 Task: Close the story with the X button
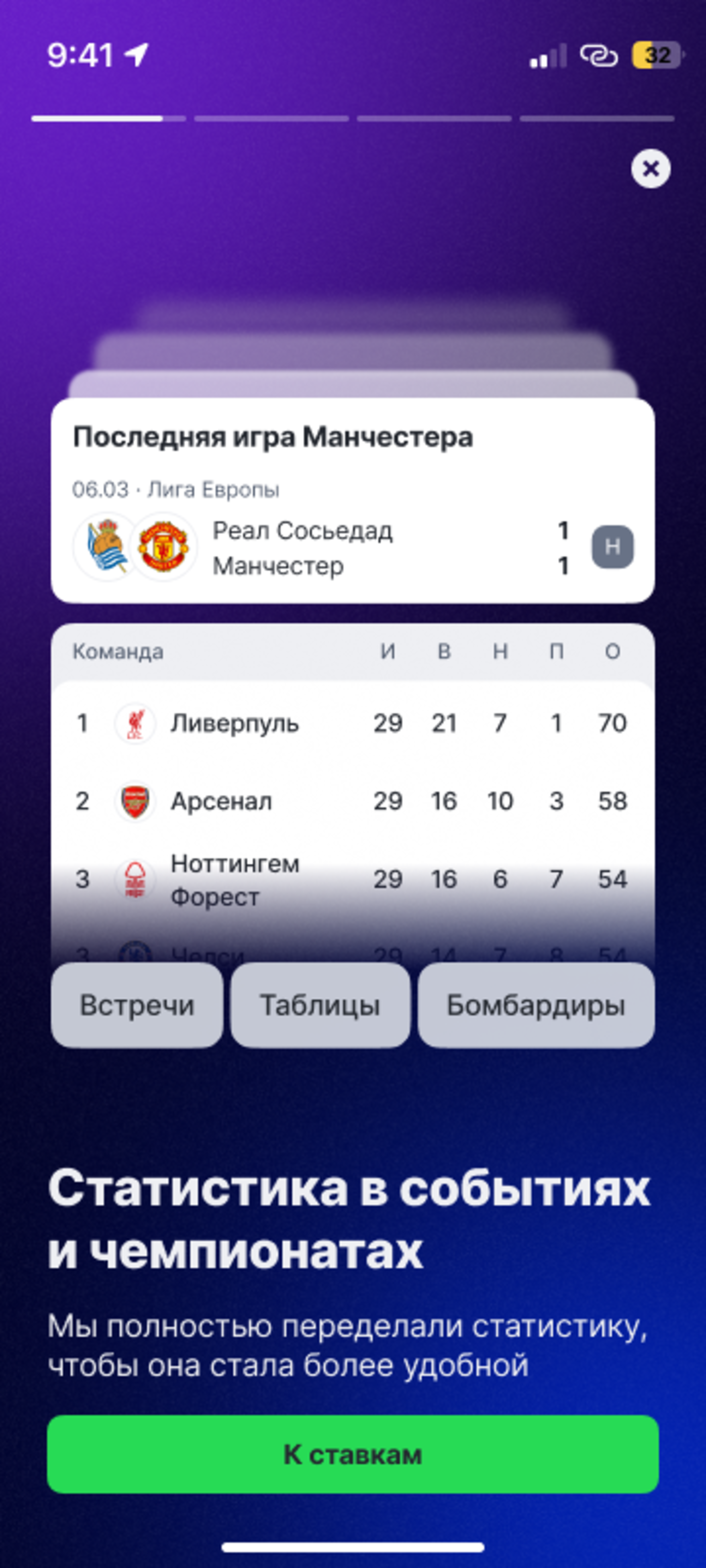651,169
